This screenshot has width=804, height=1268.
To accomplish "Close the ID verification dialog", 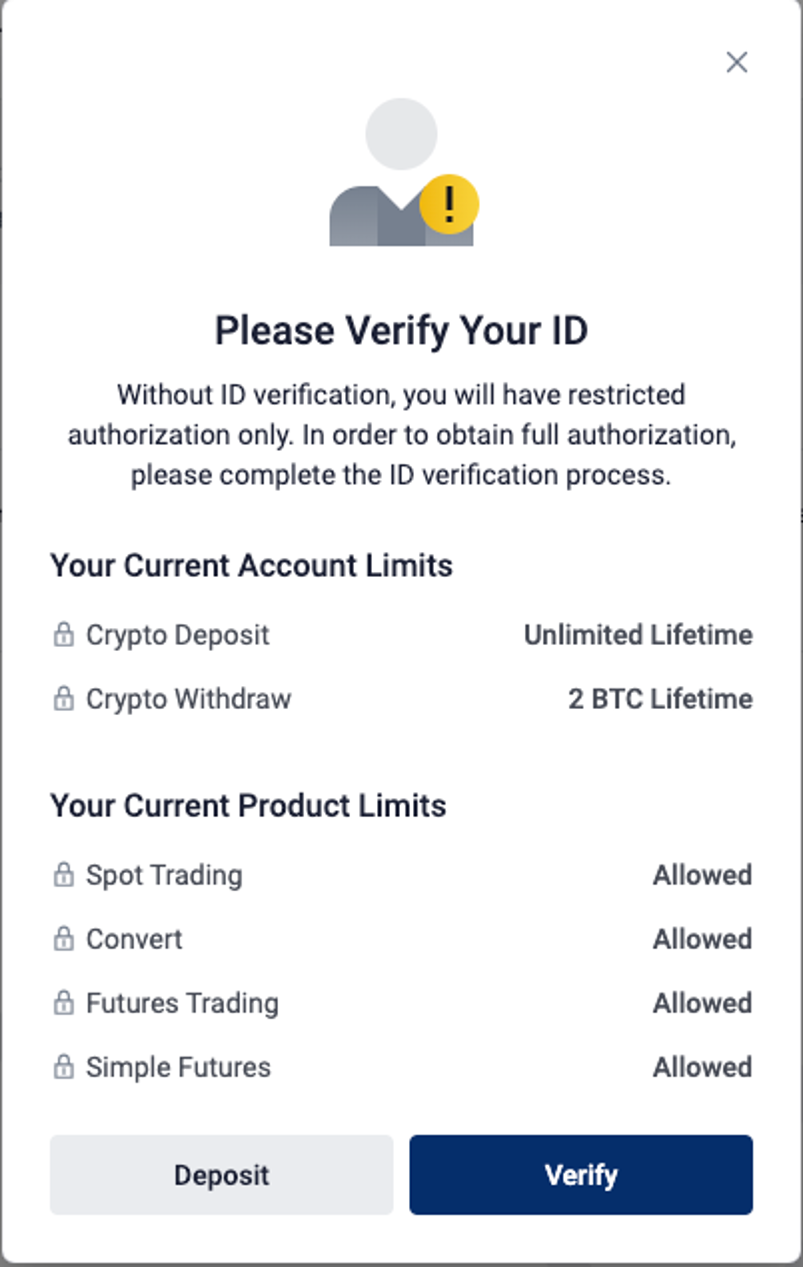I will [x=737, y=63].
